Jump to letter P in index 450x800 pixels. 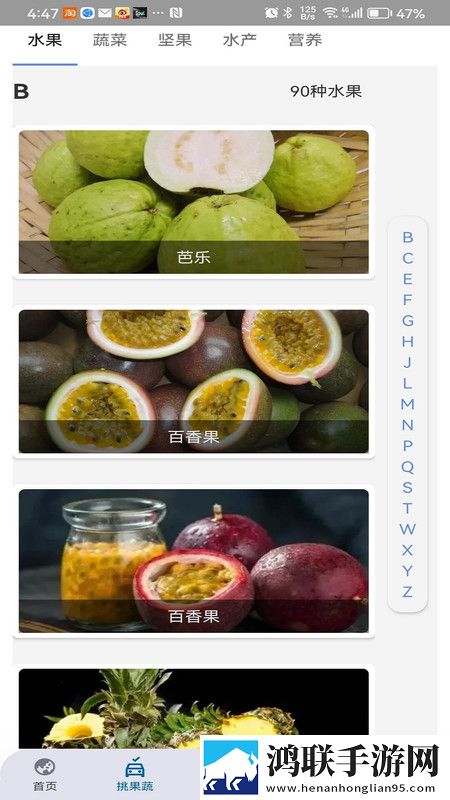407,446
